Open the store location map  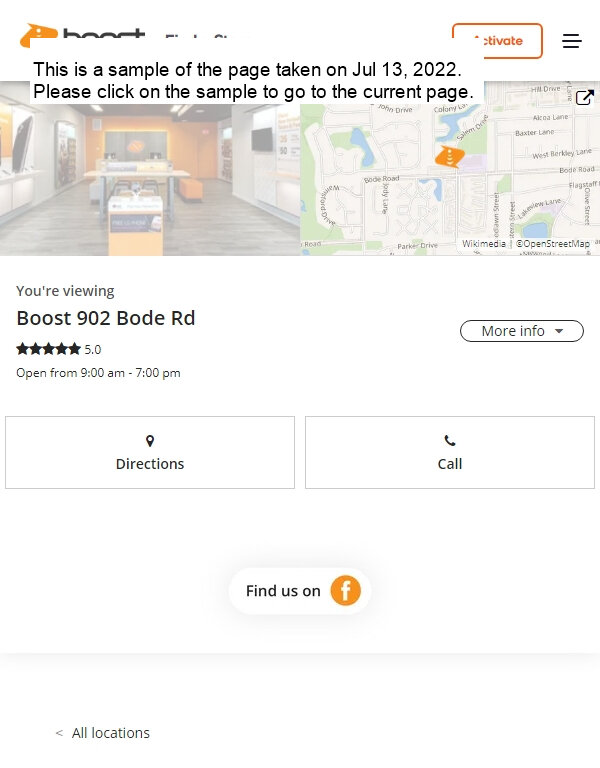(450, 180)
